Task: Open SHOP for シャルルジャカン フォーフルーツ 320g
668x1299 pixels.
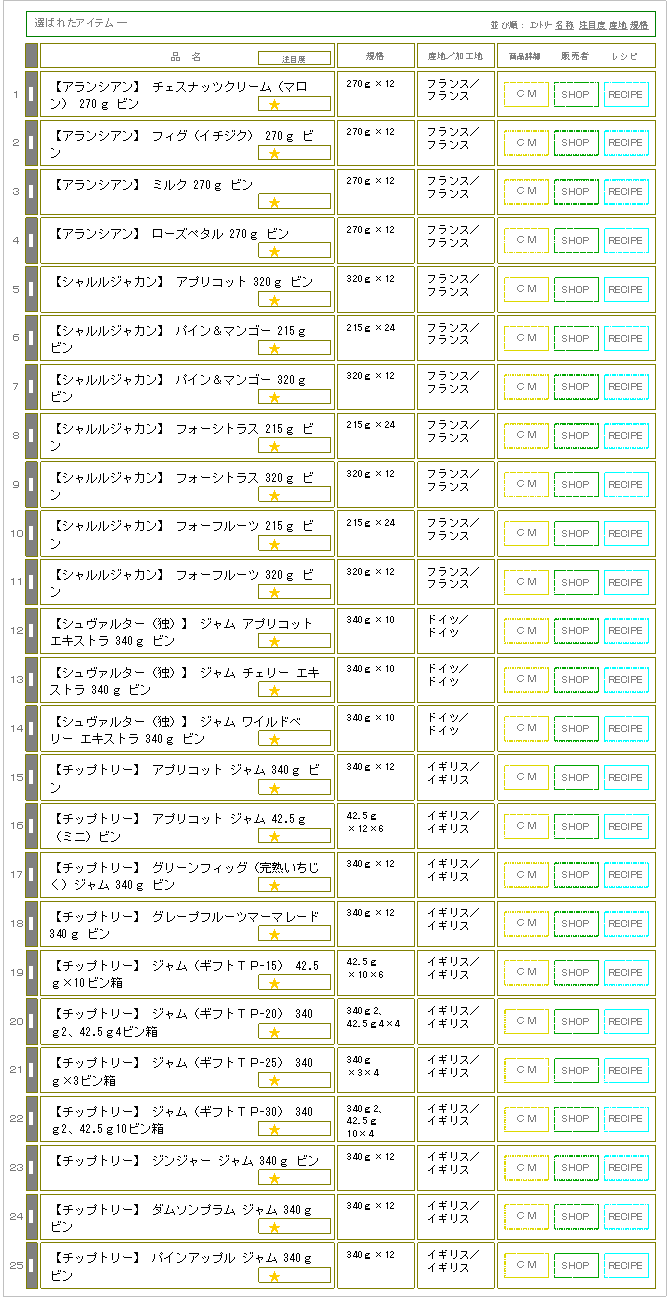Action: pyautogui.click(x=576, y=582)
